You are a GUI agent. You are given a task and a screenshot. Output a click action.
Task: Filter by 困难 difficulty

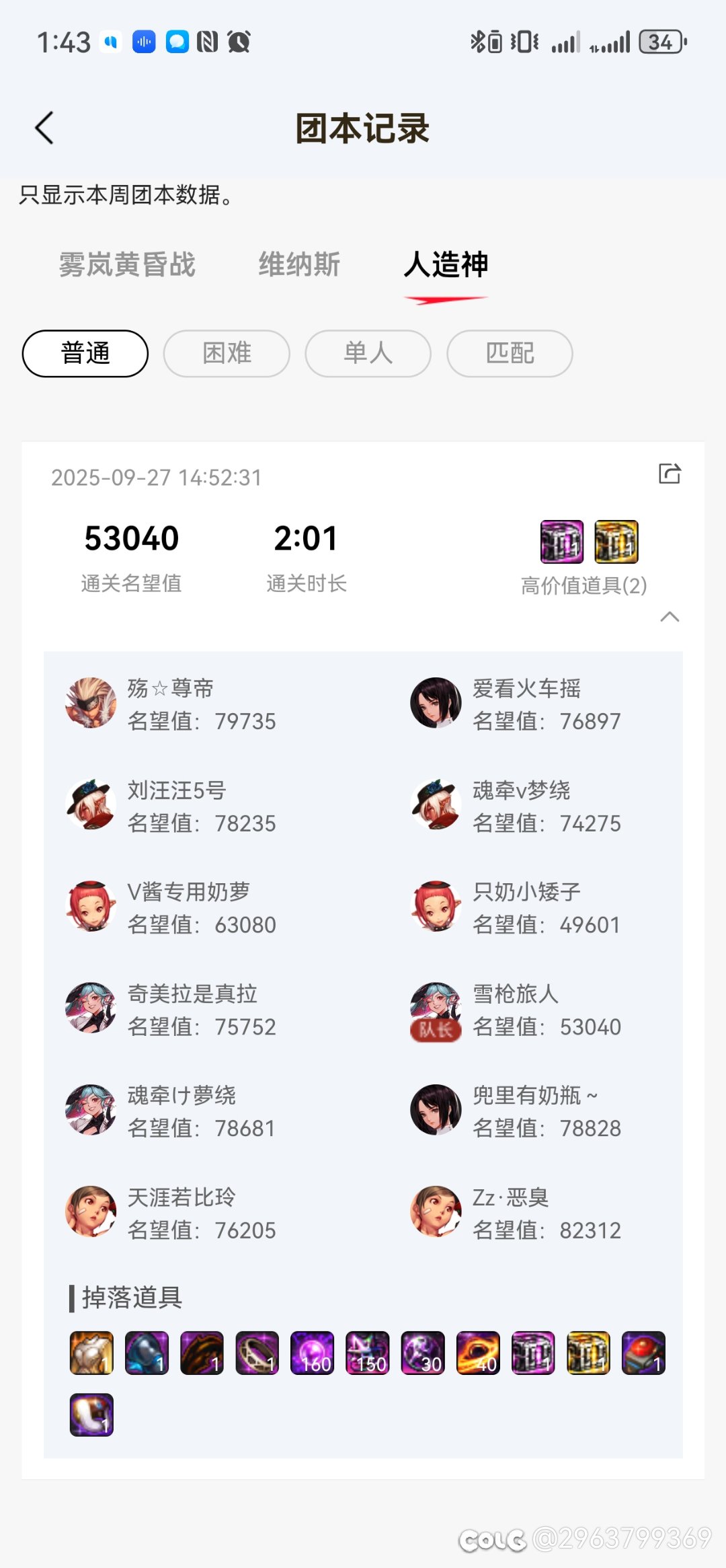(227, 353)
